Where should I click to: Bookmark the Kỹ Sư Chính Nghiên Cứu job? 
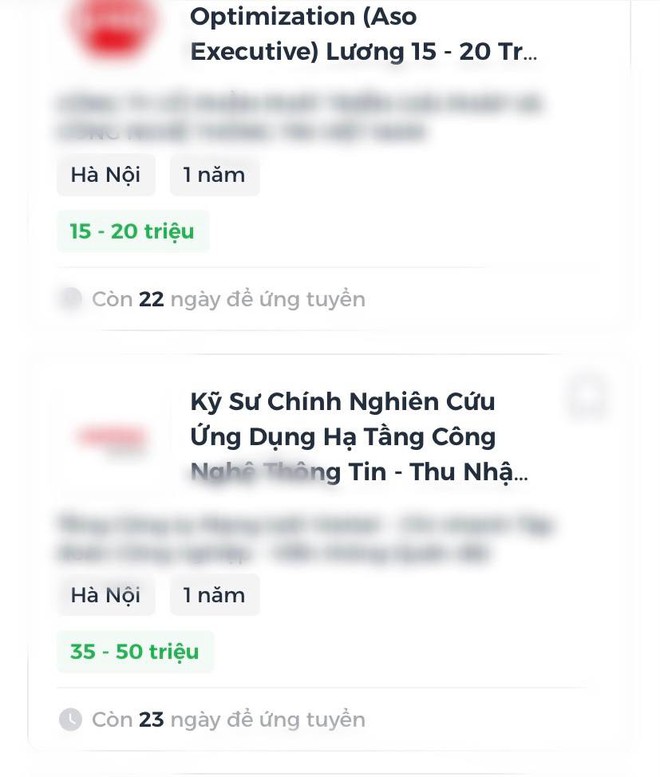586,397
